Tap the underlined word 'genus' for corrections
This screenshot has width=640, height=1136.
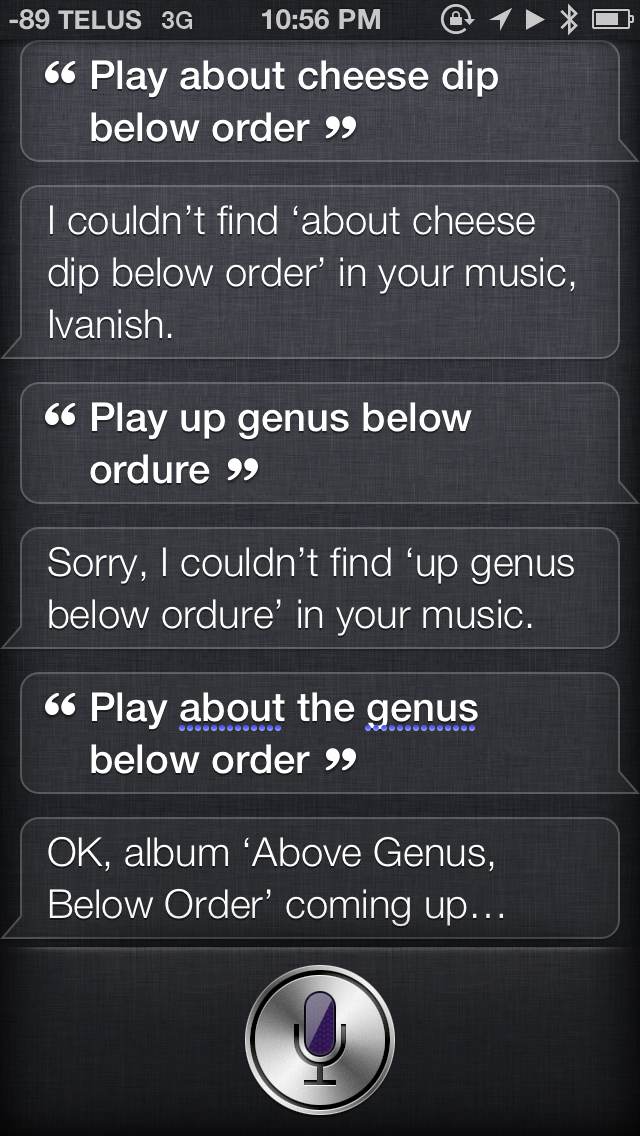[422, 710]
